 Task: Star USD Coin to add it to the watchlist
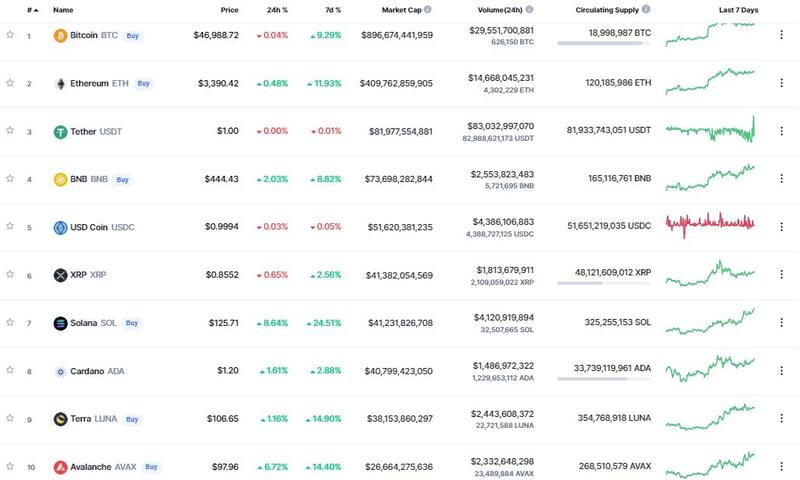(x=10, y=227)
